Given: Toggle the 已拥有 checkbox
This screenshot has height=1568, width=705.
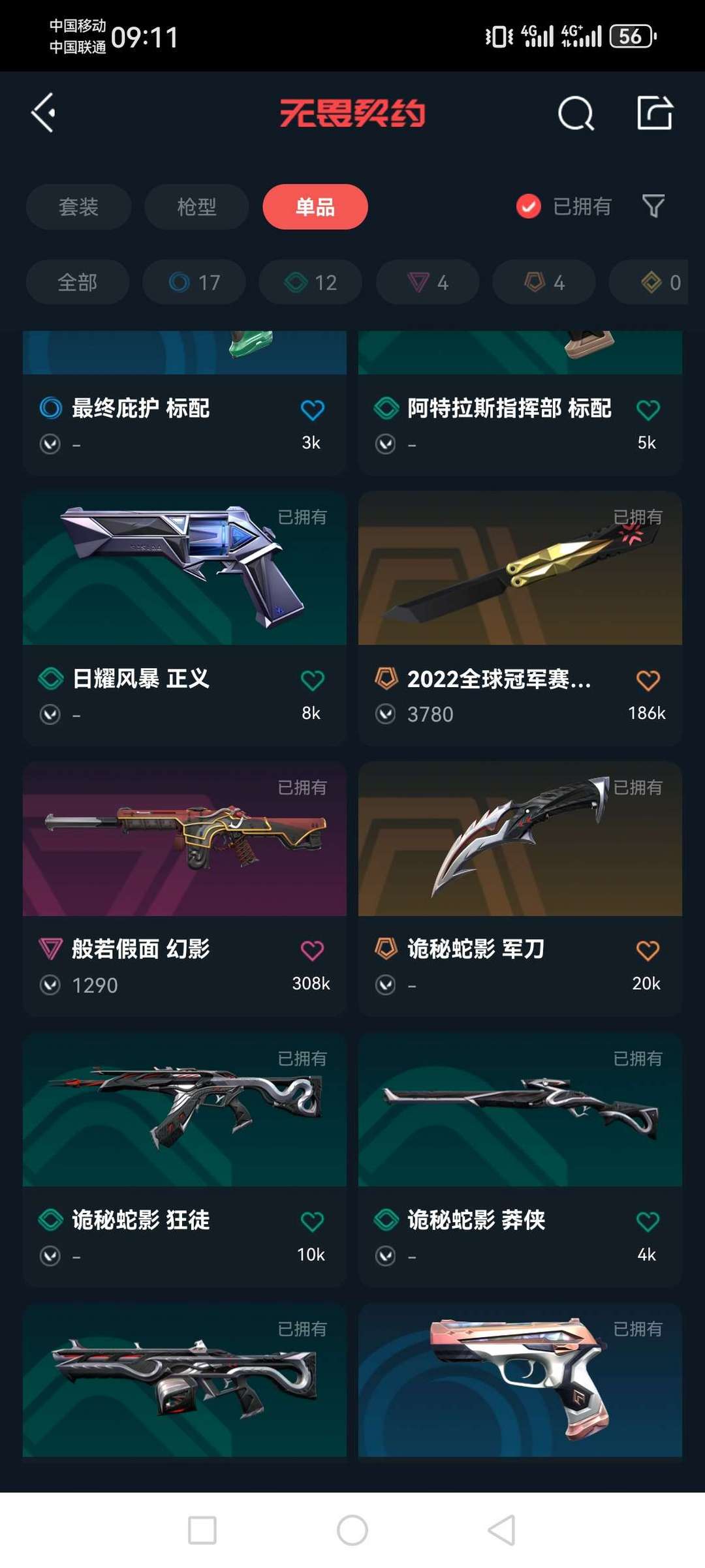Looking at the screenshot, I should (x=528, y=207).
